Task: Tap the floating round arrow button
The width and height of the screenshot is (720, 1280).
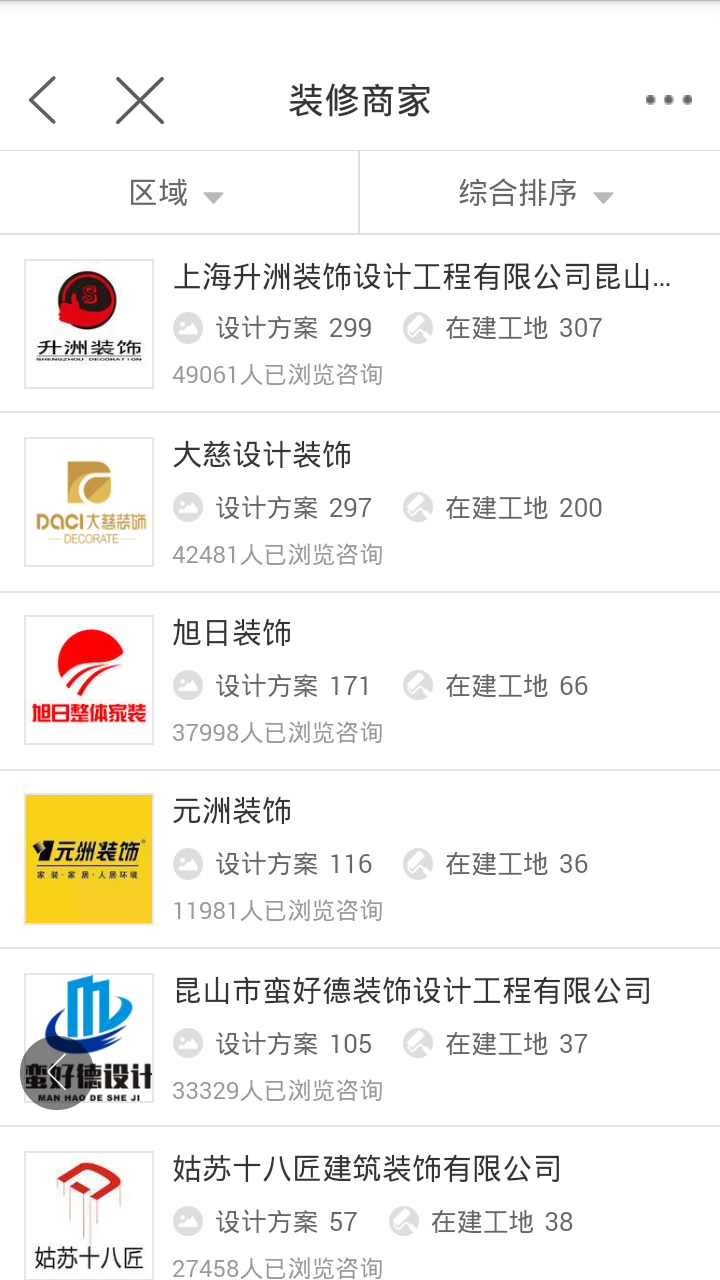Action: click(x=57, y=1073)
